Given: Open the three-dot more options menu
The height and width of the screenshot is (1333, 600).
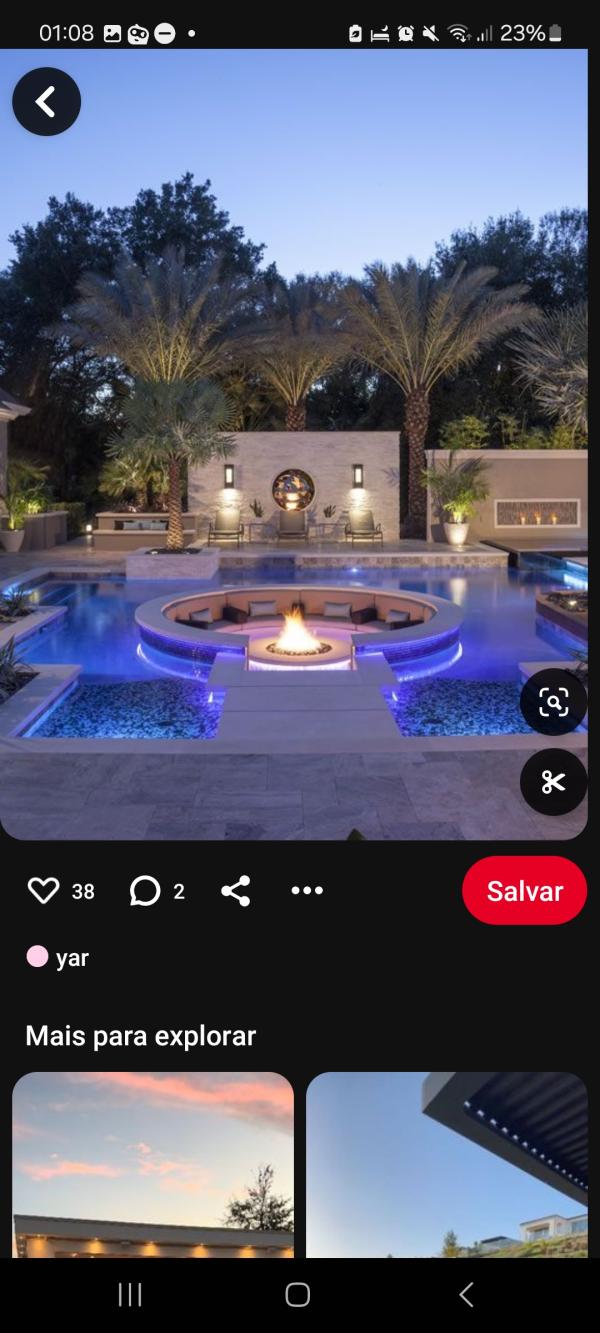Looking at the screenshot, I should click(307, 890).
